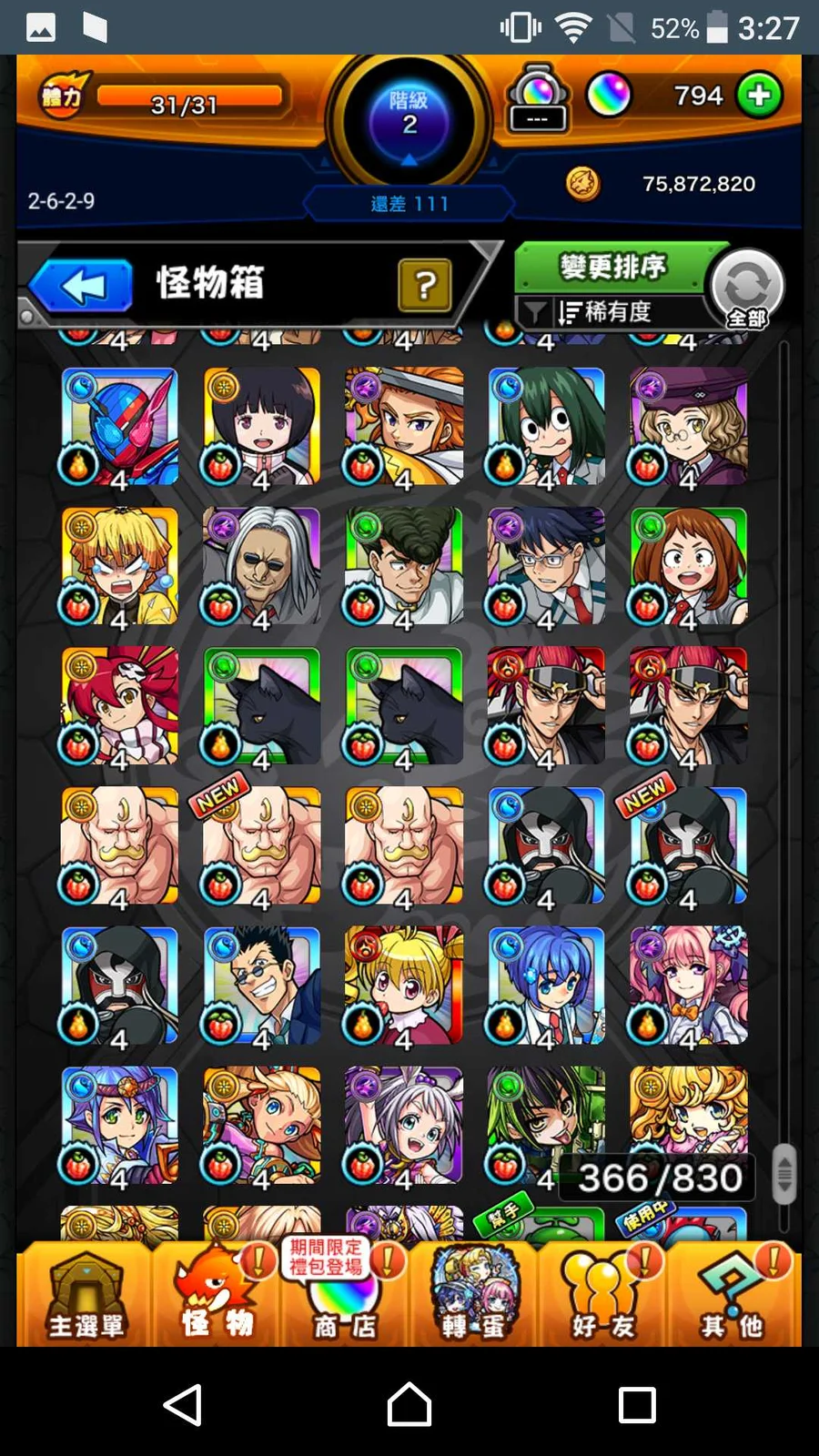Image resolution: width=819 pixels, height=1456 pixels.
Task: Open the 主選單 main menu tab
Action: point(86,1293)
